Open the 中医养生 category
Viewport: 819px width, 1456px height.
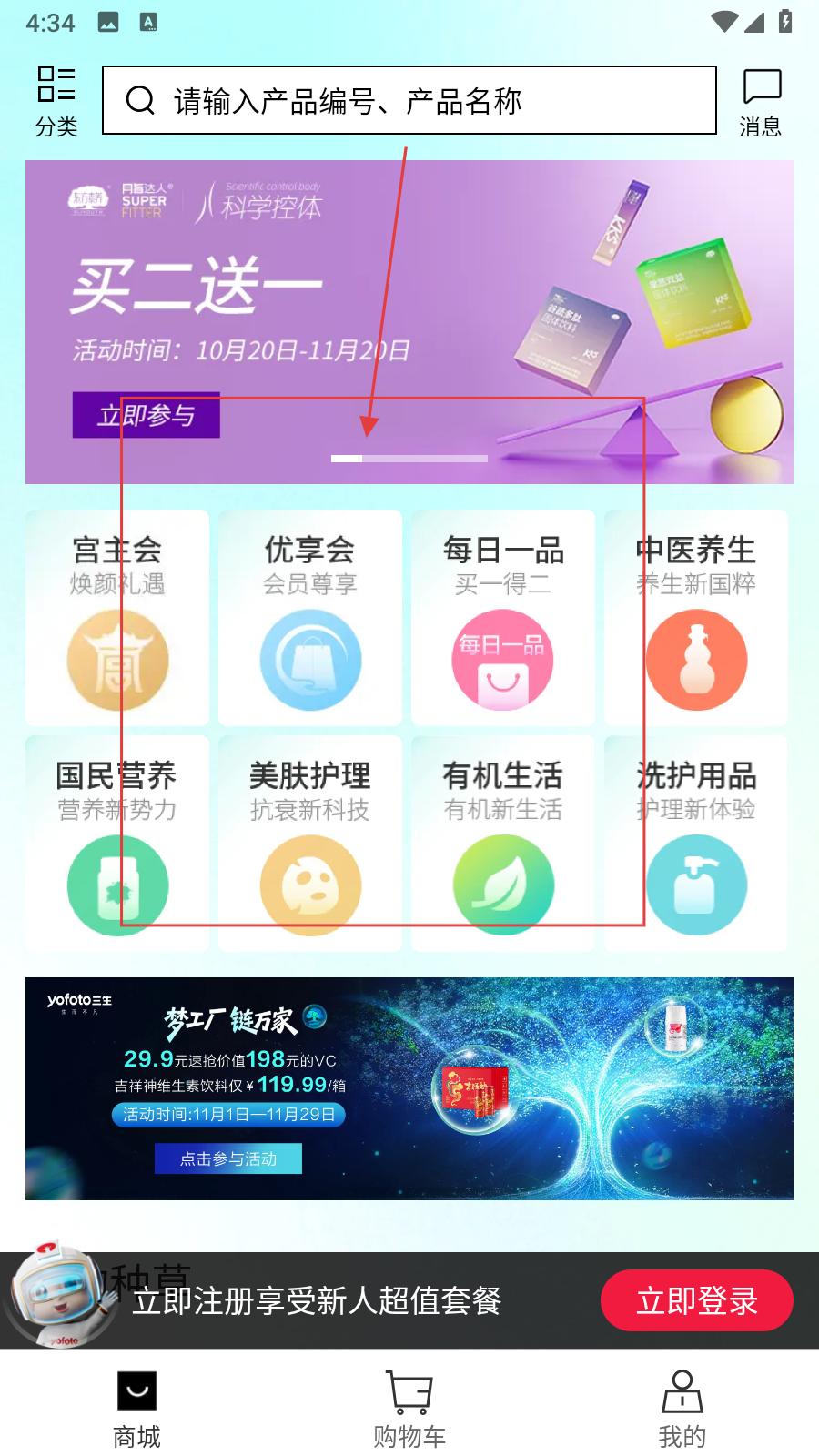pyautogui.click(x=696, y=617)
